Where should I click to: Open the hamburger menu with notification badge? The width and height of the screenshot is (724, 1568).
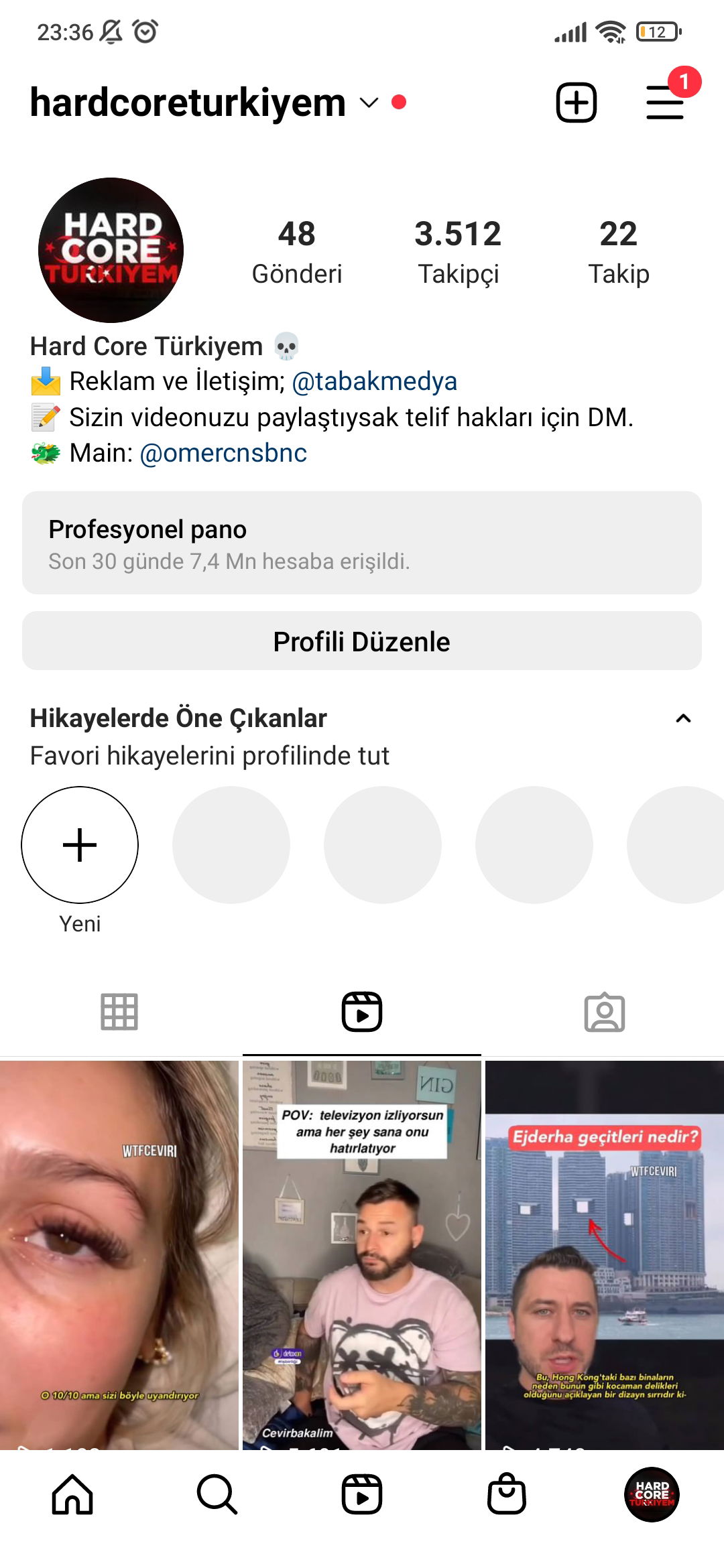tap(666, 102)
